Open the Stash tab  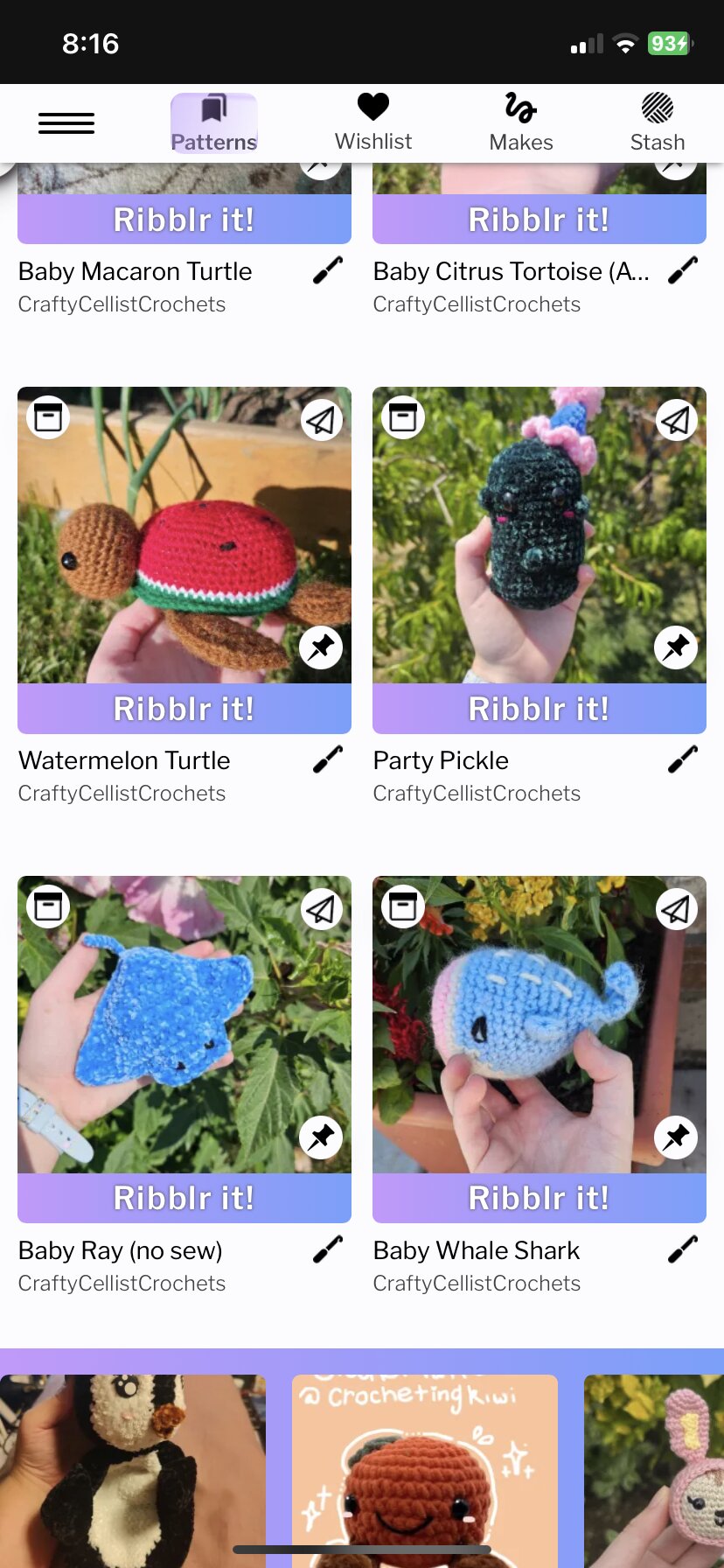point(658,122)
